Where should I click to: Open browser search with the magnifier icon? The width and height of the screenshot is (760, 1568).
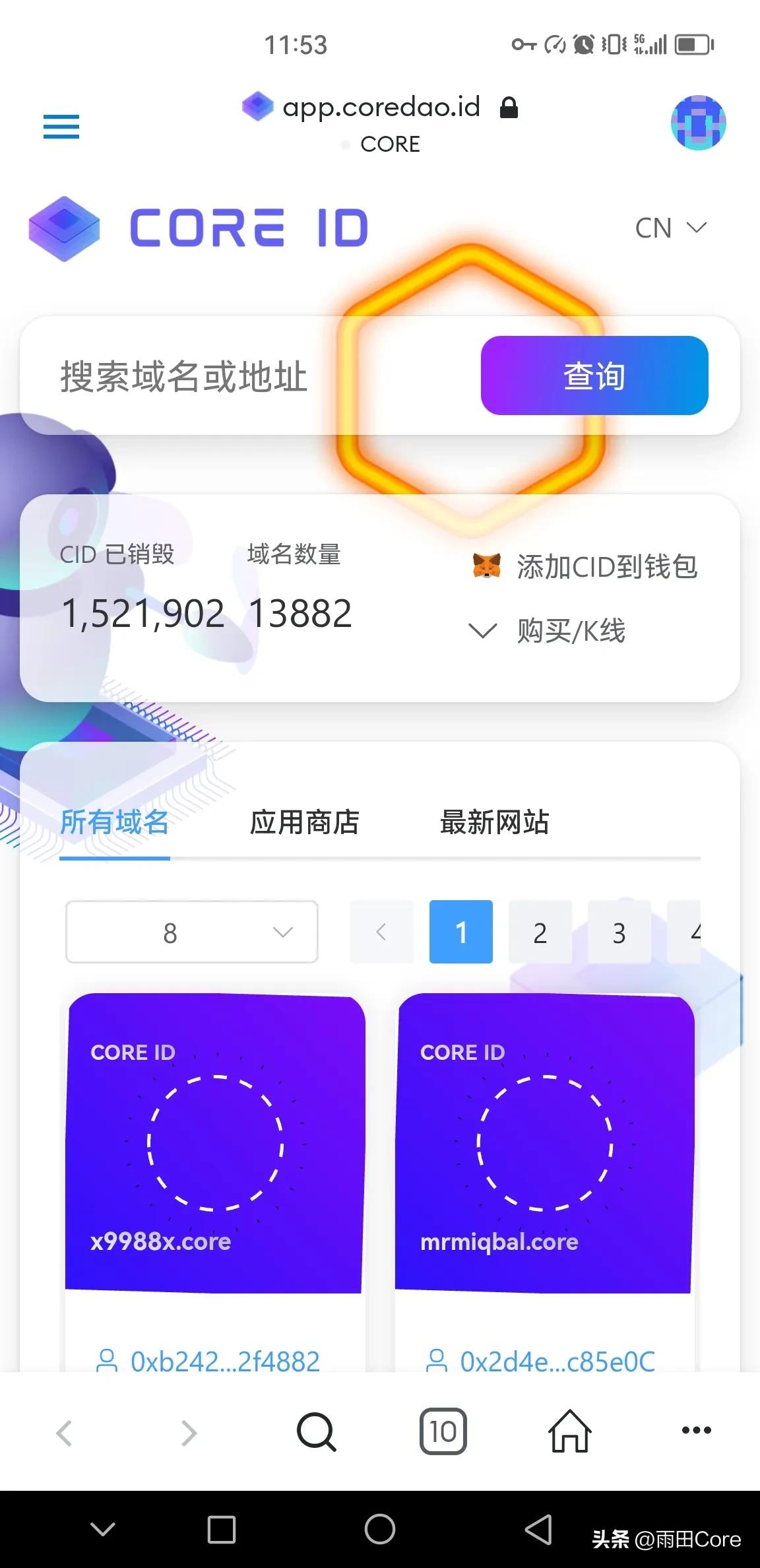pyautogui.click(x=317, y=1432)
